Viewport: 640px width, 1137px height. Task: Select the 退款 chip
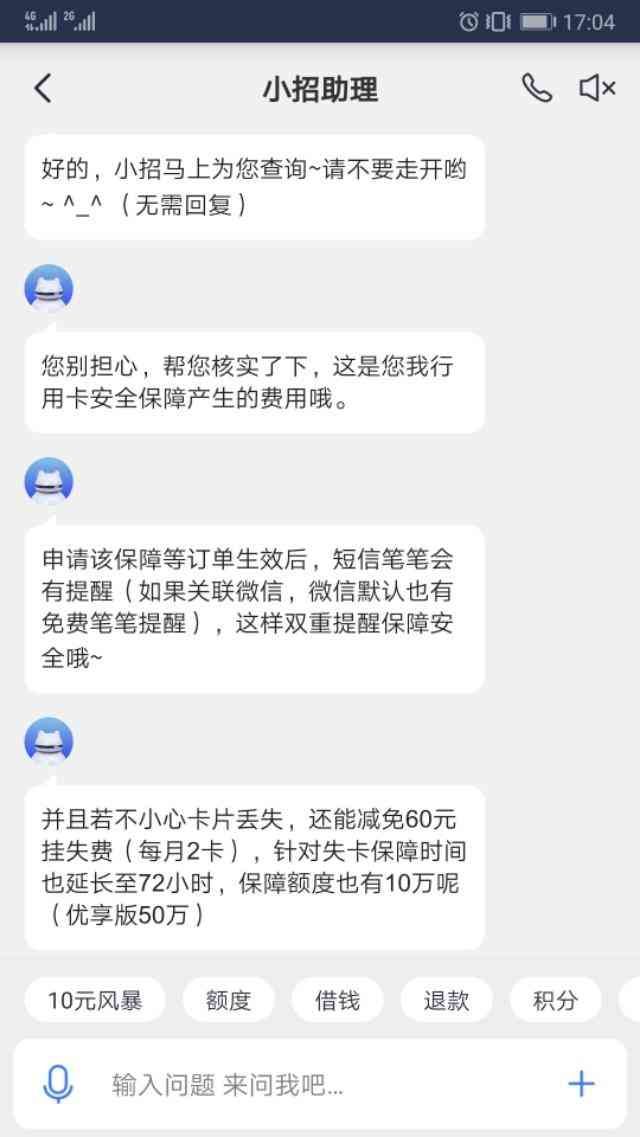click(446, 1000)
